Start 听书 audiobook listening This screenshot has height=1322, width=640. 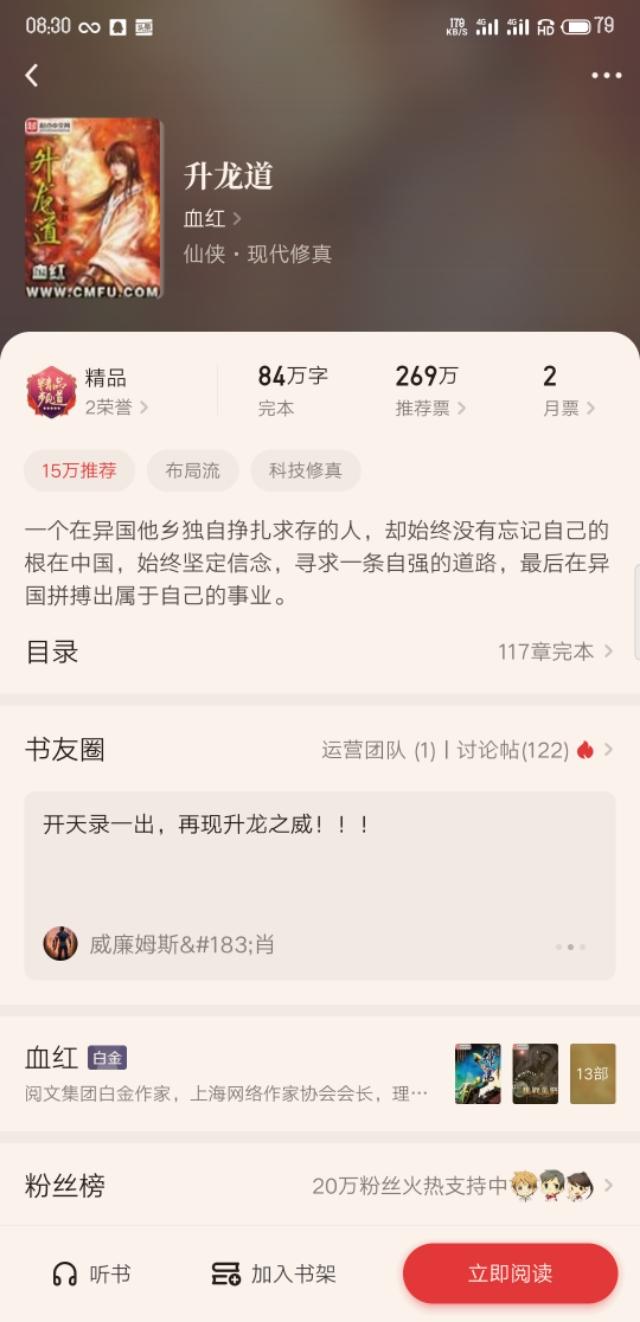point(91,1274)
